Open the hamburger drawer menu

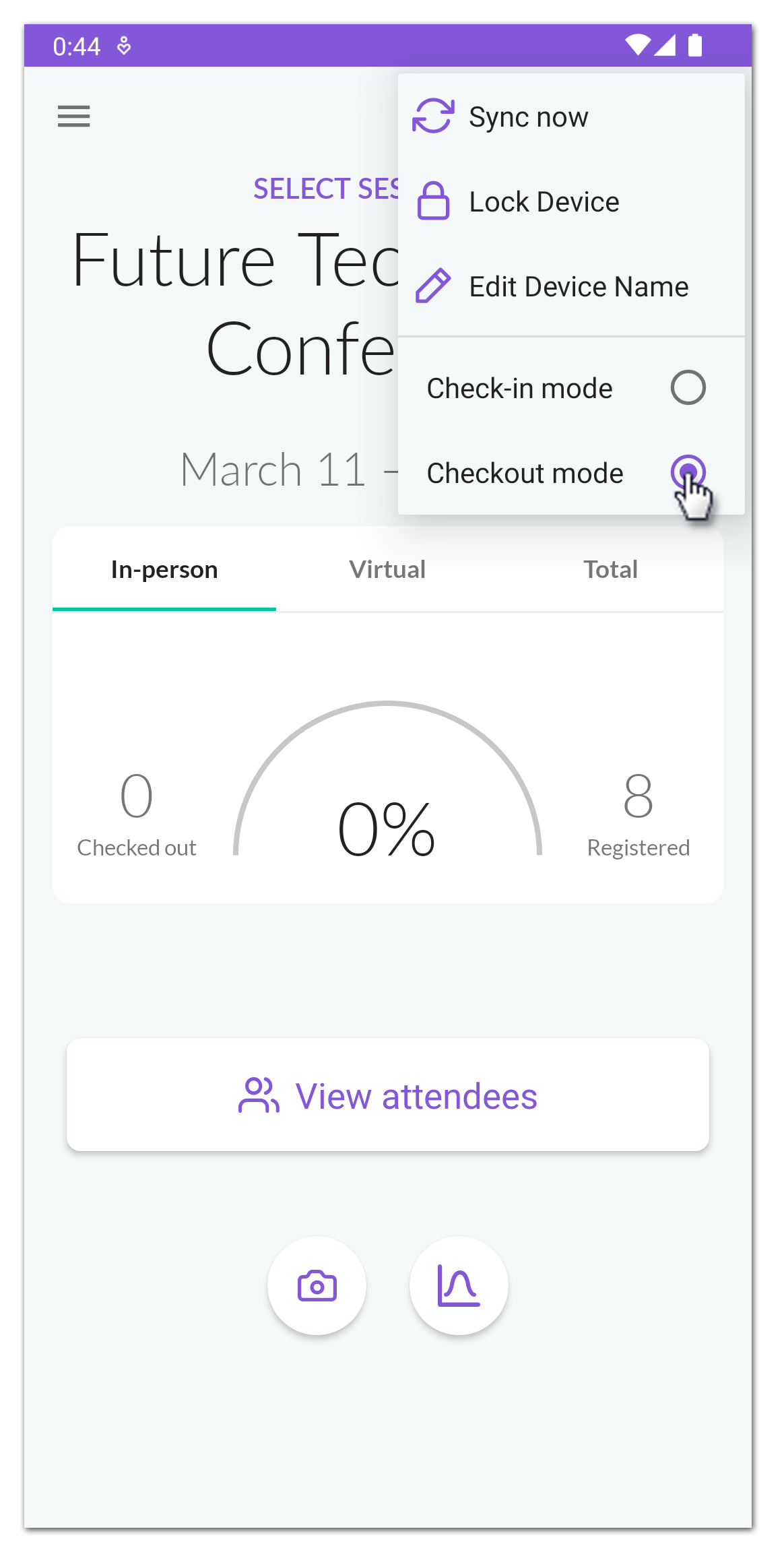pos(74,117)
